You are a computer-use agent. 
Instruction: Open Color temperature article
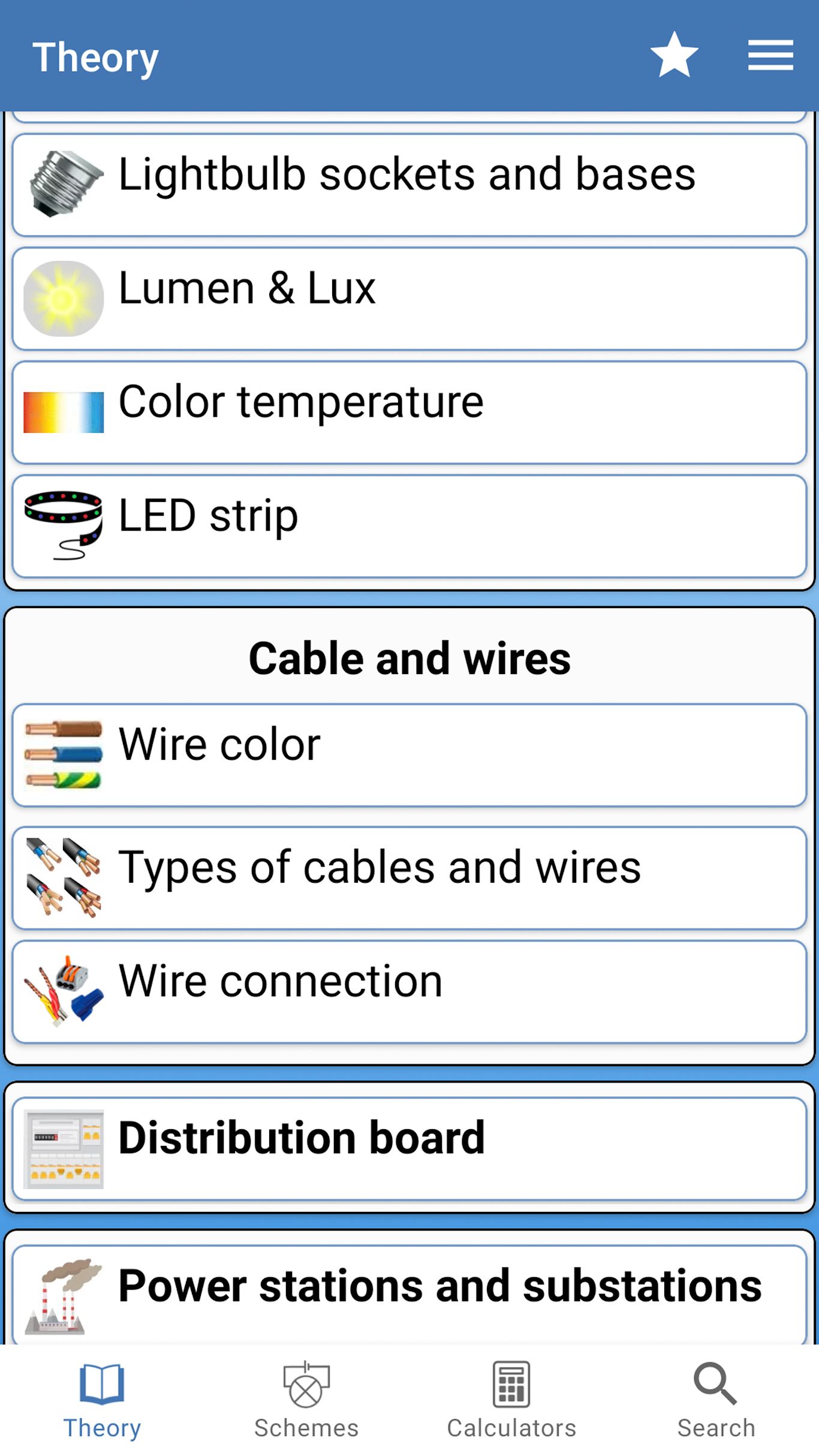pyautogui.click(x=409, y=413)
